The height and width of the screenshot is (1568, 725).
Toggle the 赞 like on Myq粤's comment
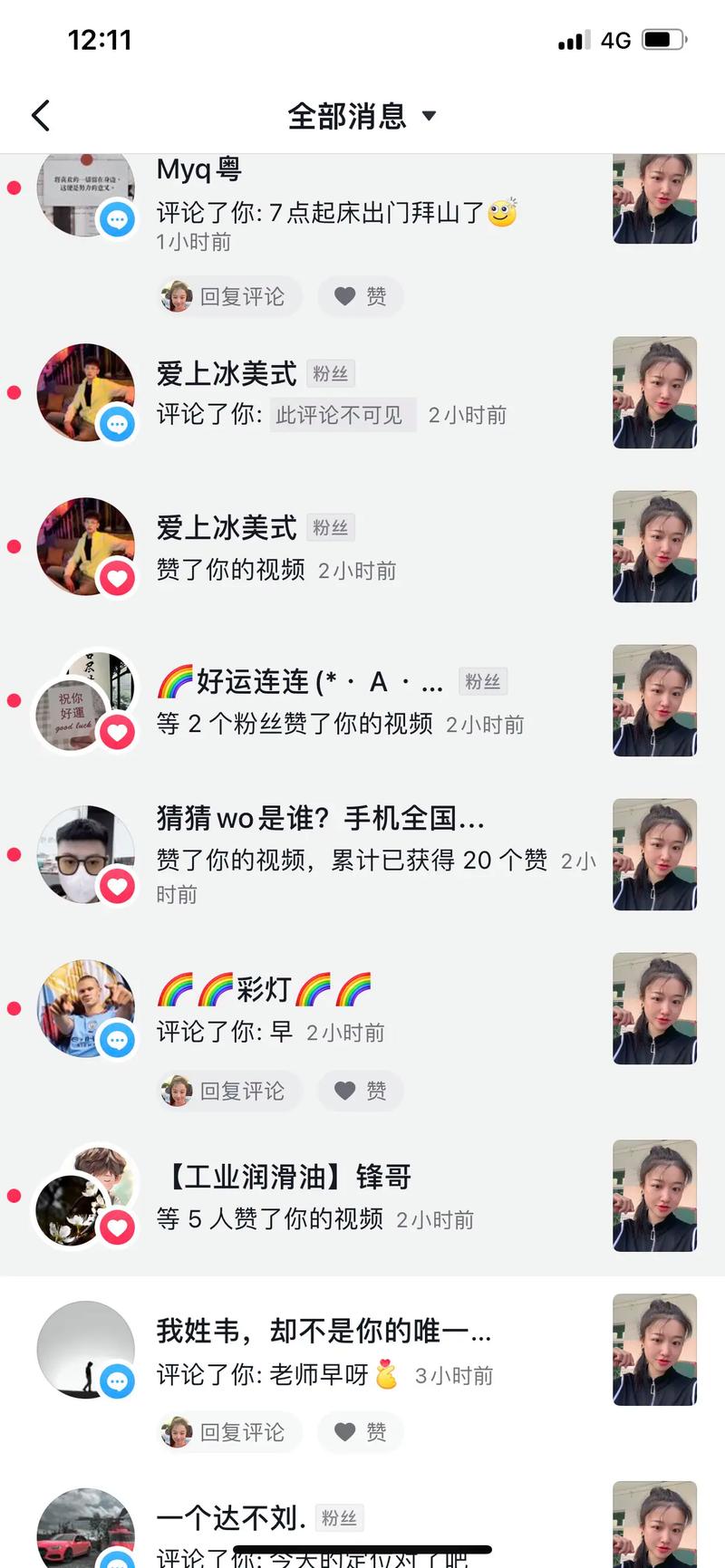pyautogui.click(x=361, y=296)
